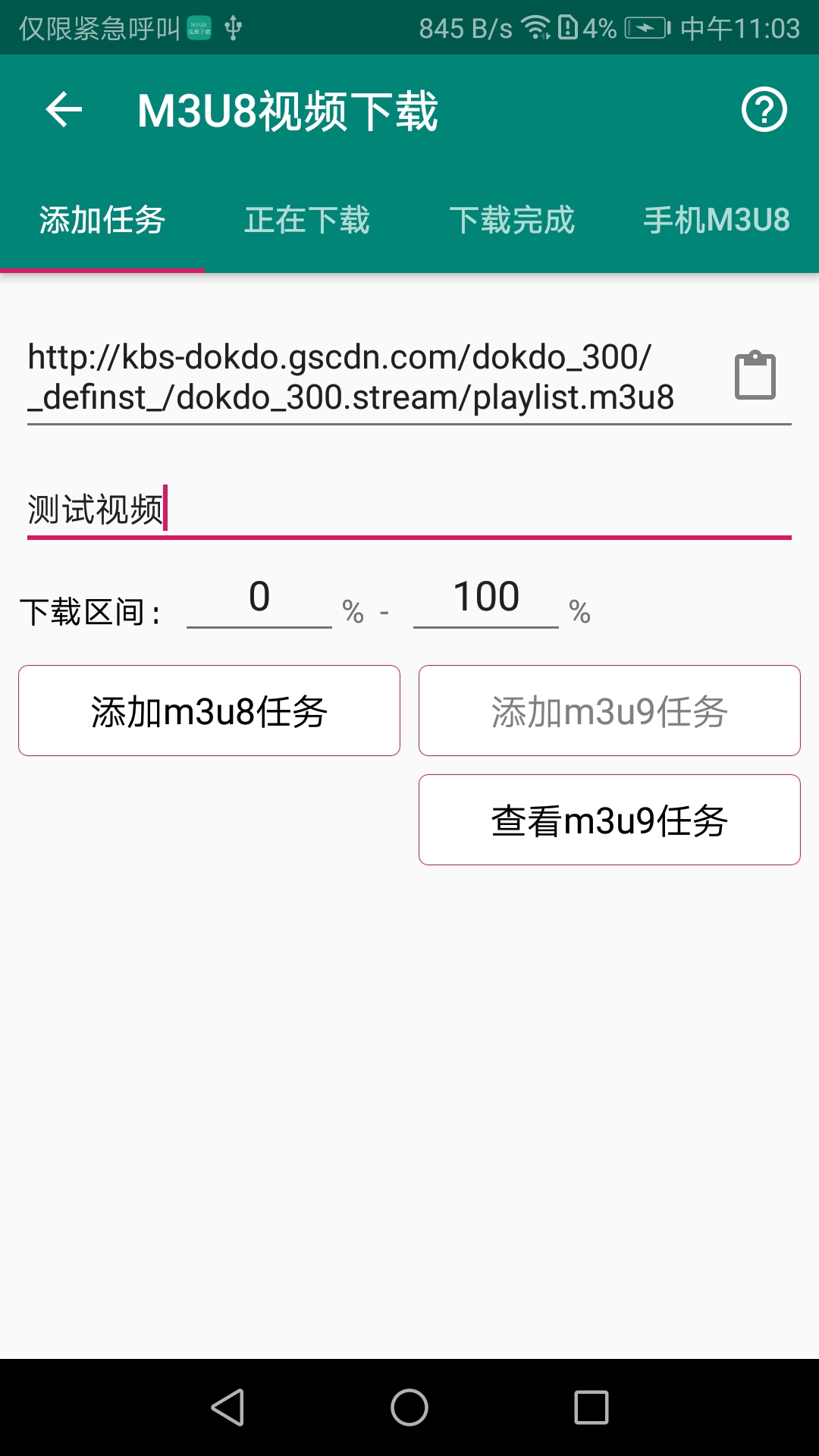Switch to the 正在下载 tab
Screen dimensions: 819x1456
click(x=307, y=221)
